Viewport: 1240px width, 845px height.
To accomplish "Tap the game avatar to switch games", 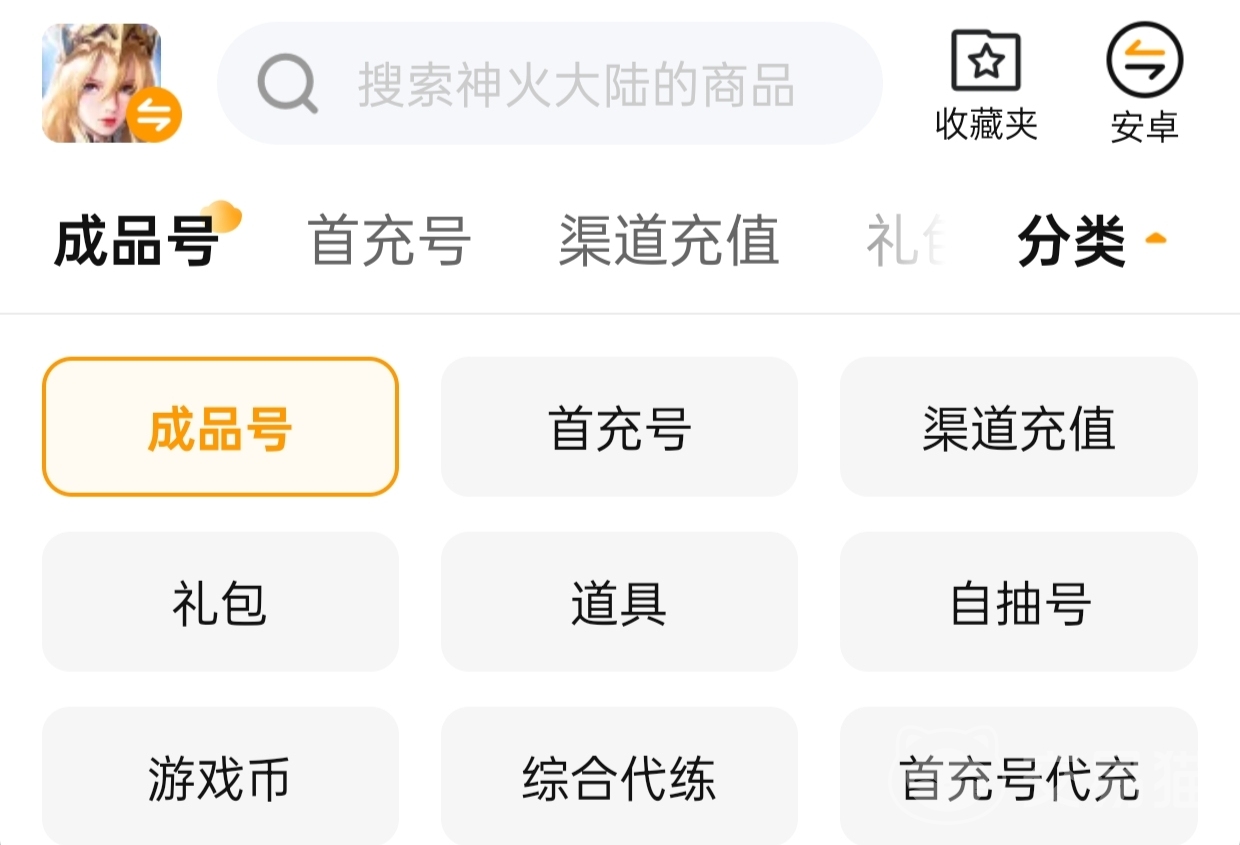I will coord(102,83).
